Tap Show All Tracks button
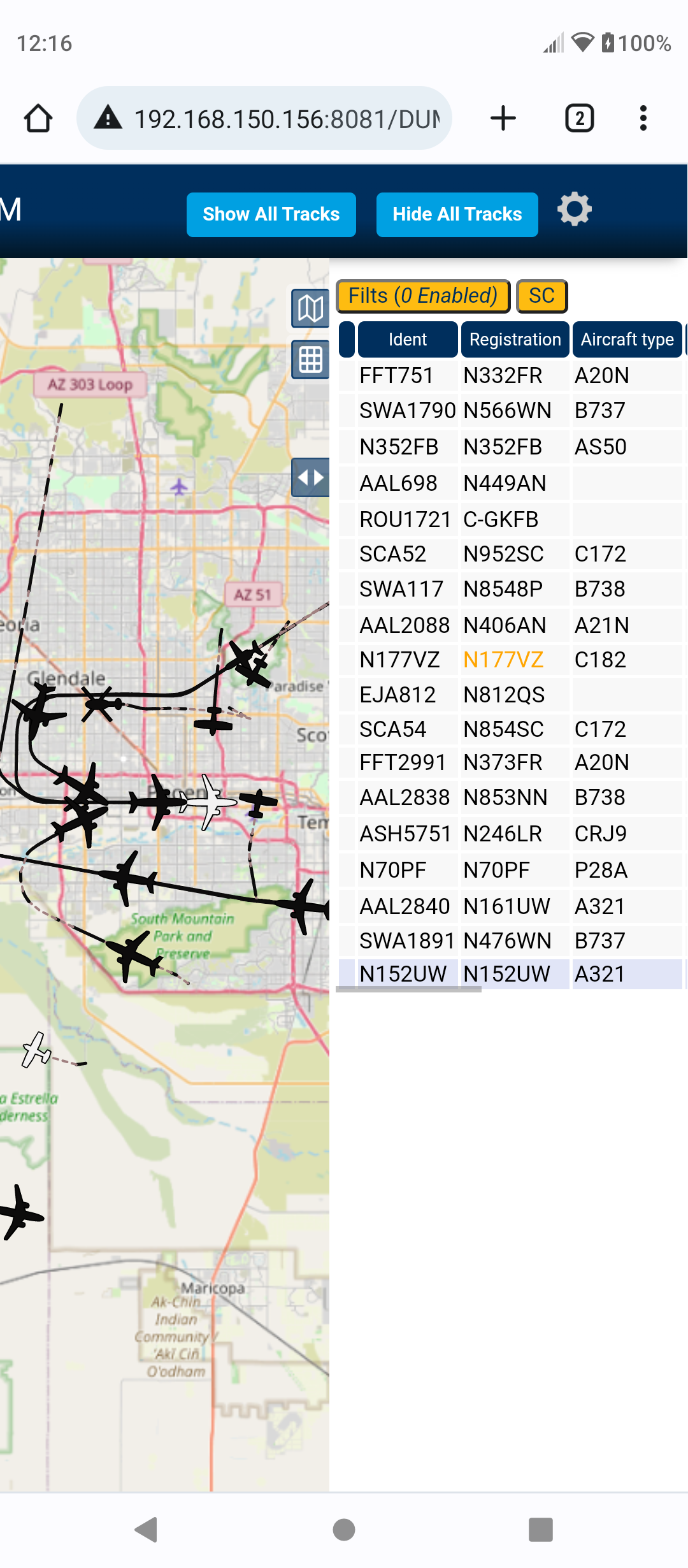This screenshot has width=688, height=1568. pyautogui.click(x=271, y=214)
